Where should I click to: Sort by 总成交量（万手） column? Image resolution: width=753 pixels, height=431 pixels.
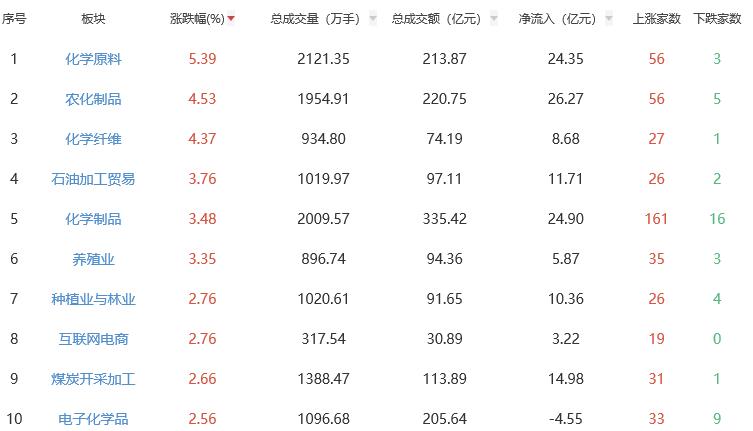(x=317, y=19)
